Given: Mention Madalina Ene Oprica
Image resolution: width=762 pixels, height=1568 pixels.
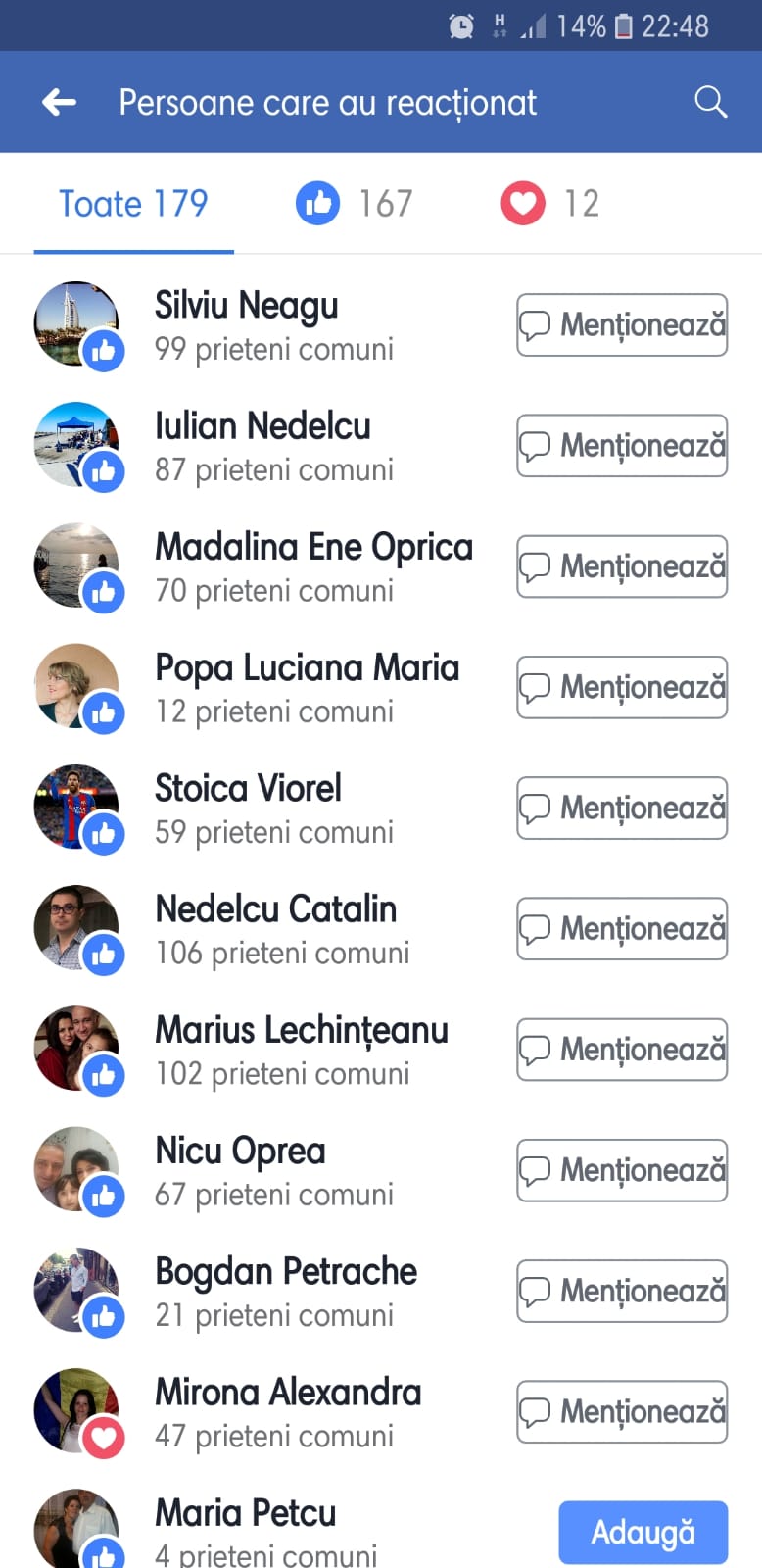Looking at the screenshot, I should tap(622, 566).
